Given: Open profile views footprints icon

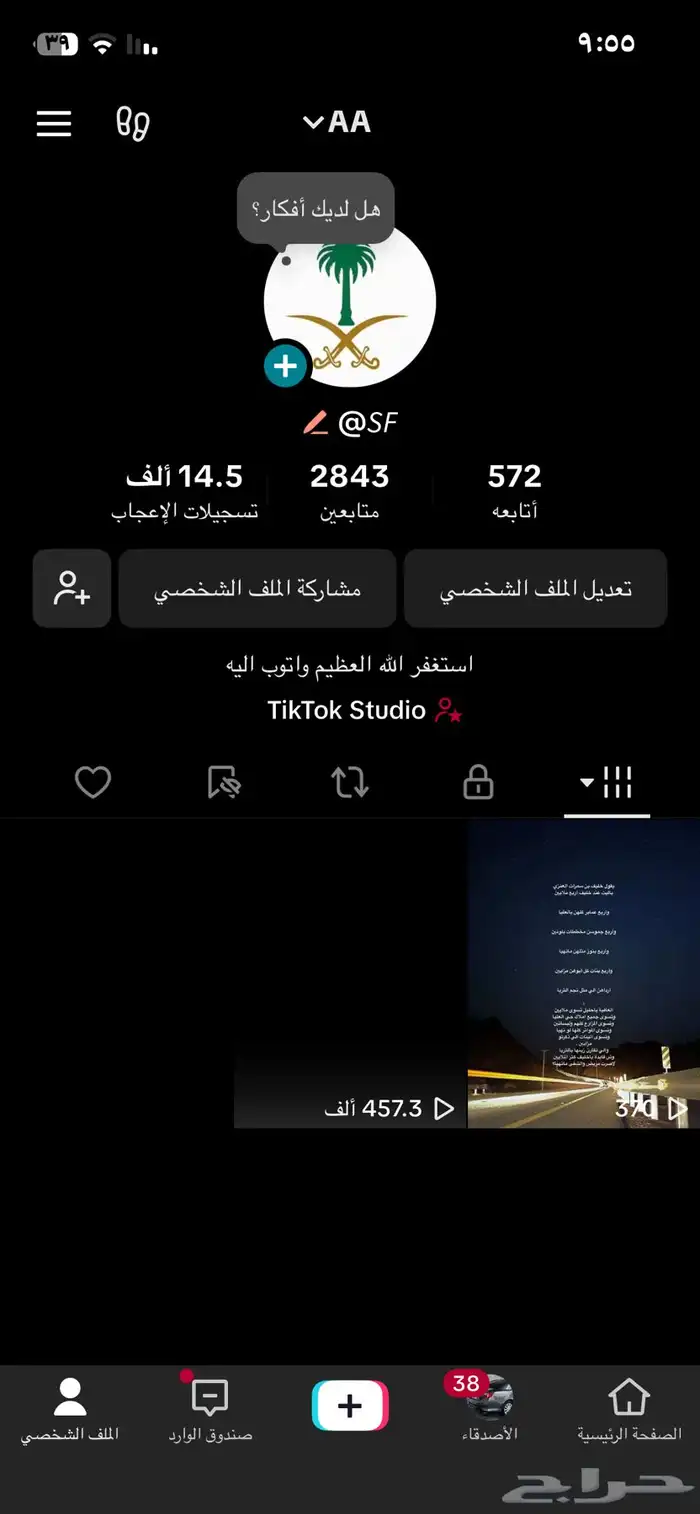Looking at the screenshot, I should pos(132,124).
